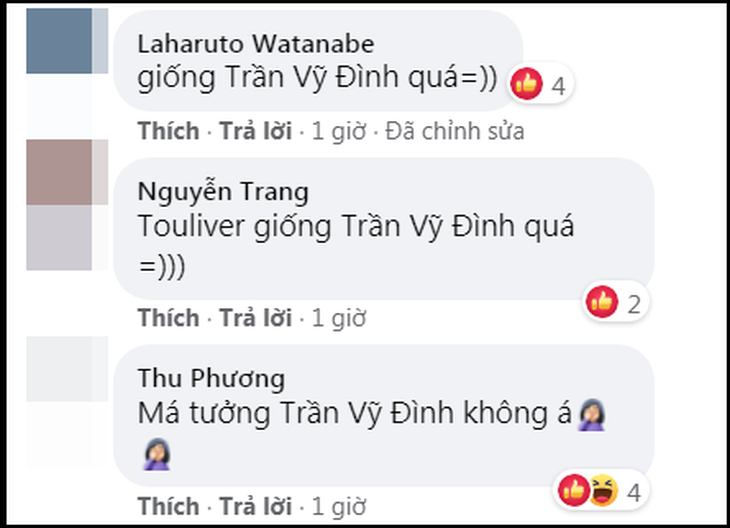
Task: Reply to Laharuto Watanabe's comment
Action: tap(255, 131)
